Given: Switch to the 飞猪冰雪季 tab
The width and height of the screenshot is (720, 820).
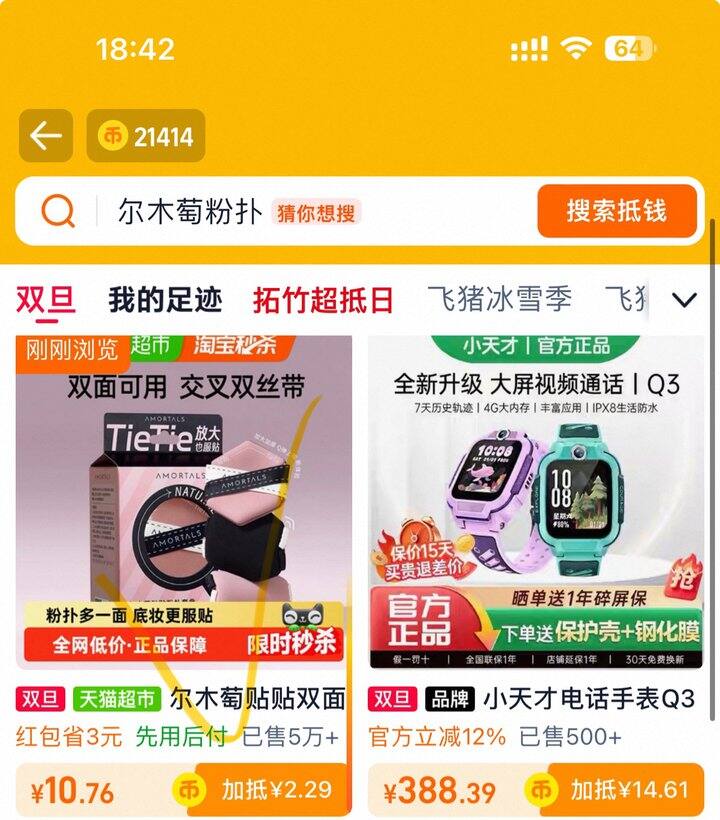Looking at the screenshot, I should (x=500, y=299).
